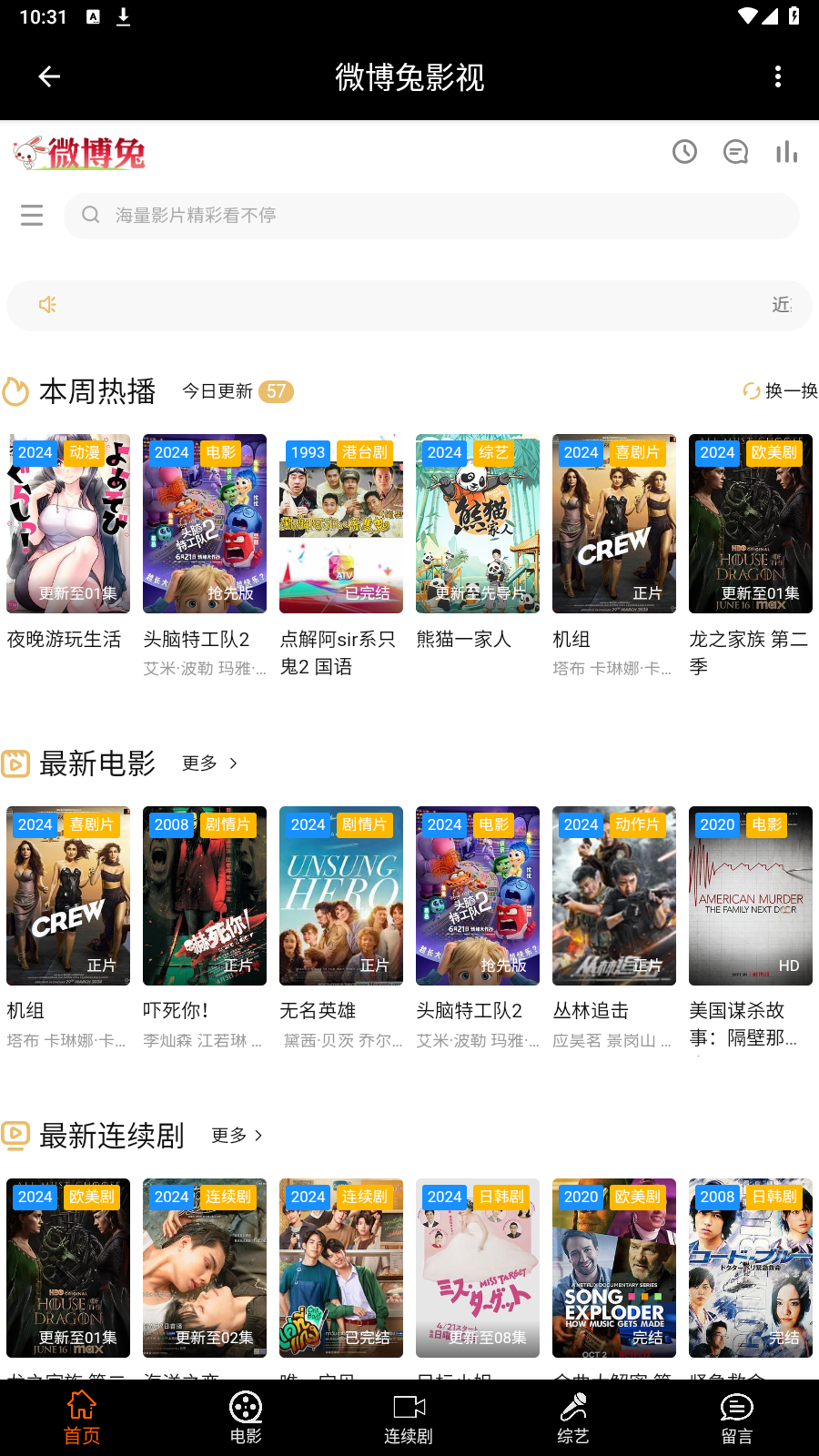Switch to the 连续剧 tab
The image size is (819, 1456).
pyautogui.click(x=409, y=1418)
